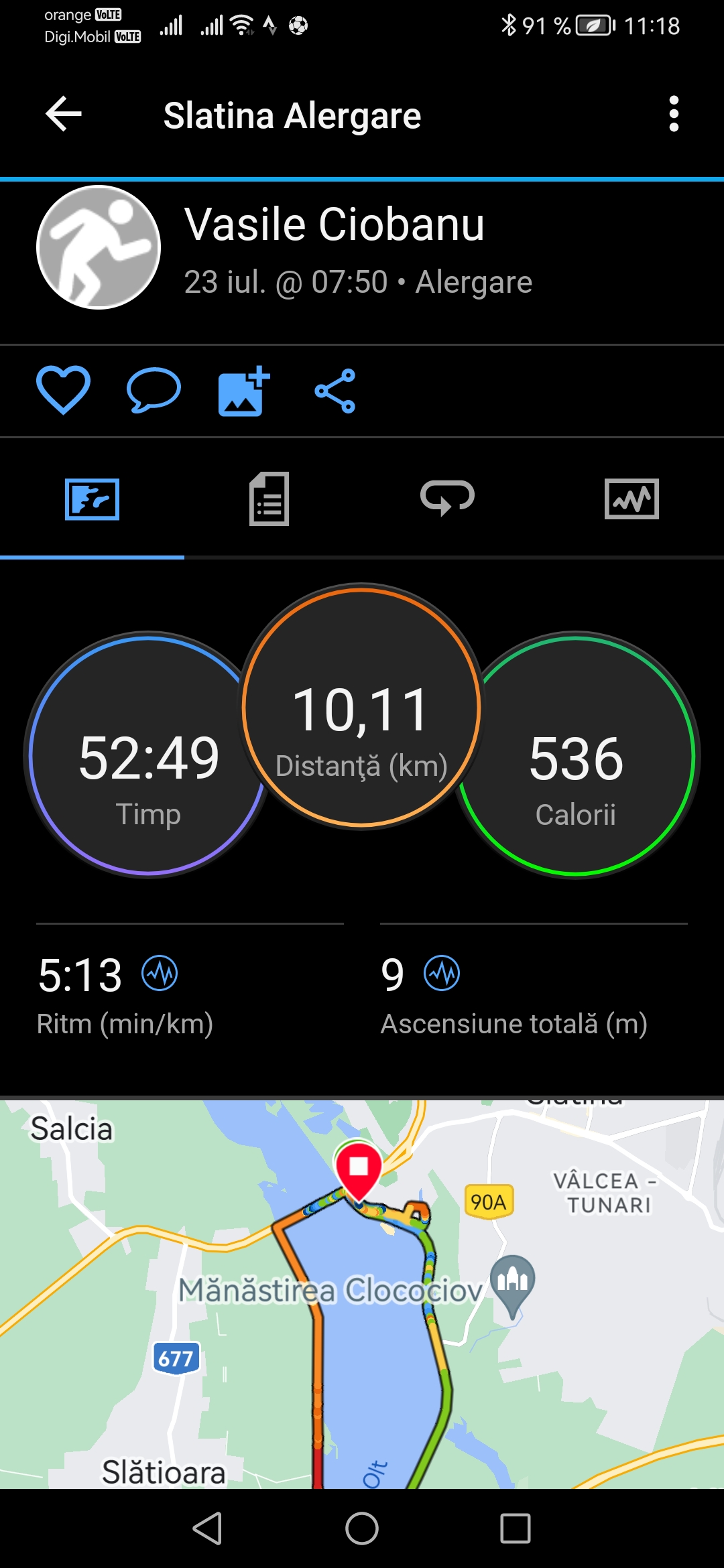Add a photo to the activity

(x=244, y=391)
